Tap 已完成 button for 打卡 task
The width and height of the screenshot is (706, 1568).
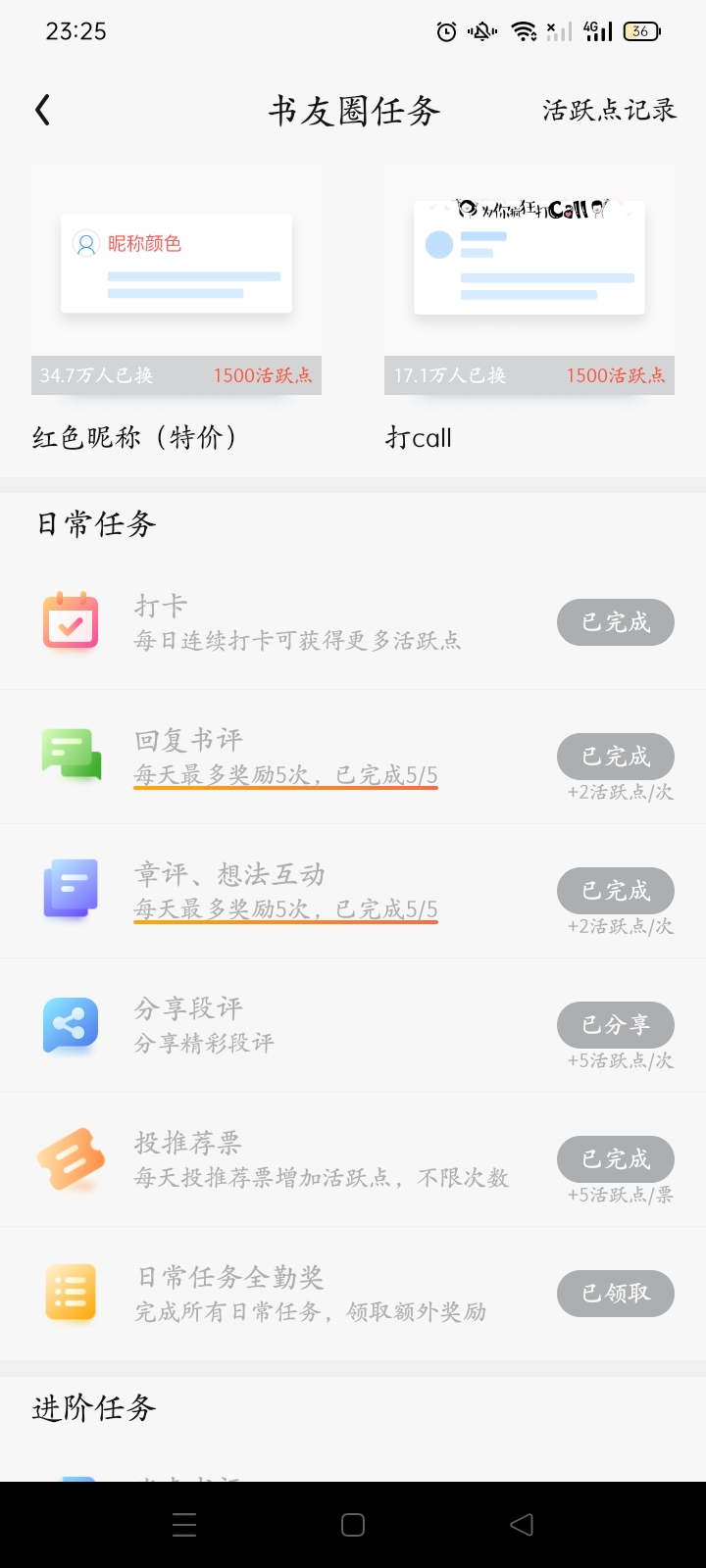point(616,622)
